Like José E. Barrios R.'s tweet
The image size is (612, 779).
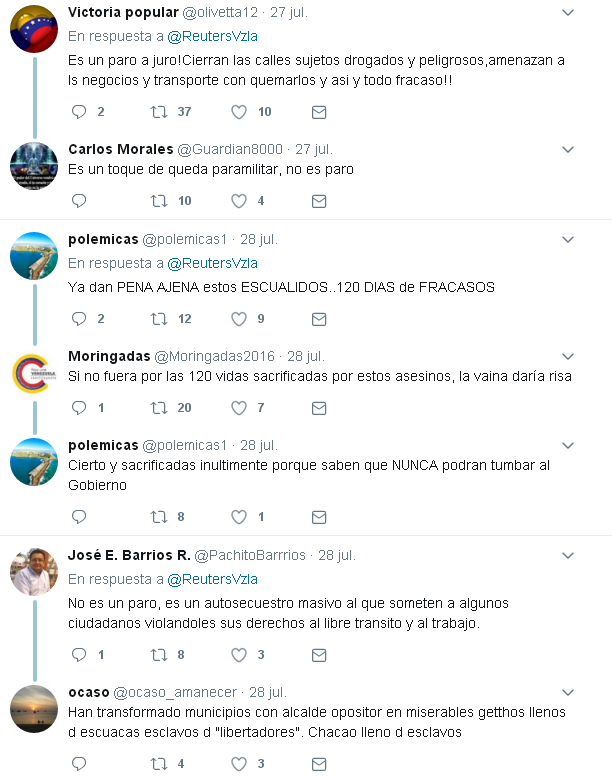point(239,655)
